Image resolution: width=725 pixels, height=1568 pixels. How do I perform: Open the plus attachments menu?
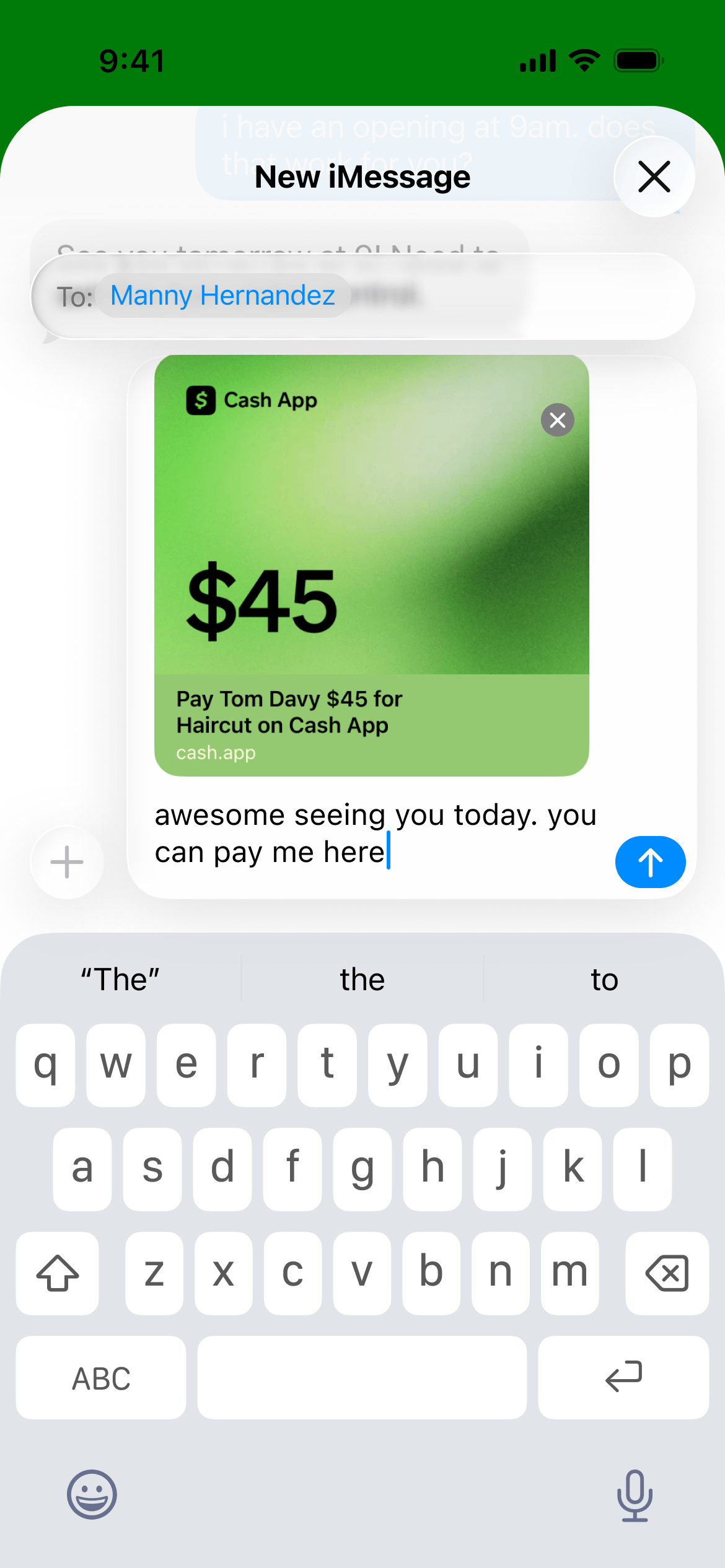(67, 861)
